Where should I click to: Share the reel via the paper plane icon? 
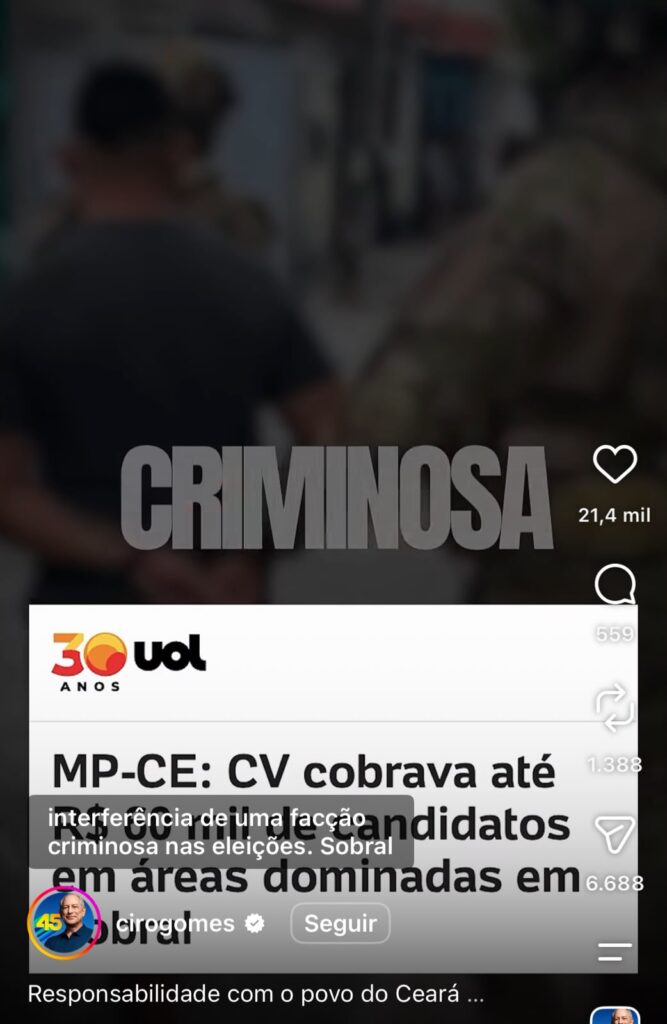(x=615, y=833)
